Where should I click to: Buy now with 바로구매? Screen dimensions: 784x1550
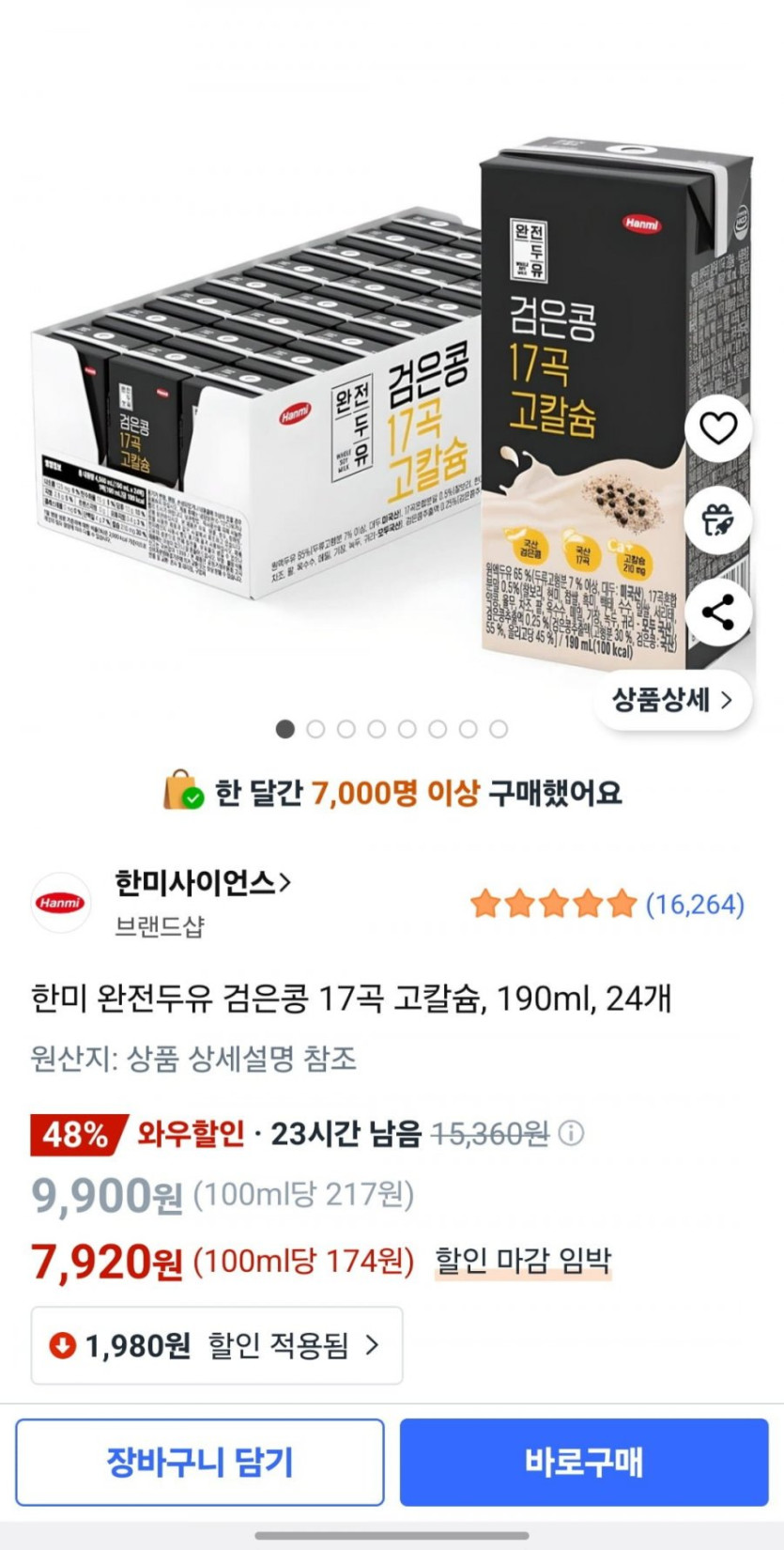(584, 1462)
